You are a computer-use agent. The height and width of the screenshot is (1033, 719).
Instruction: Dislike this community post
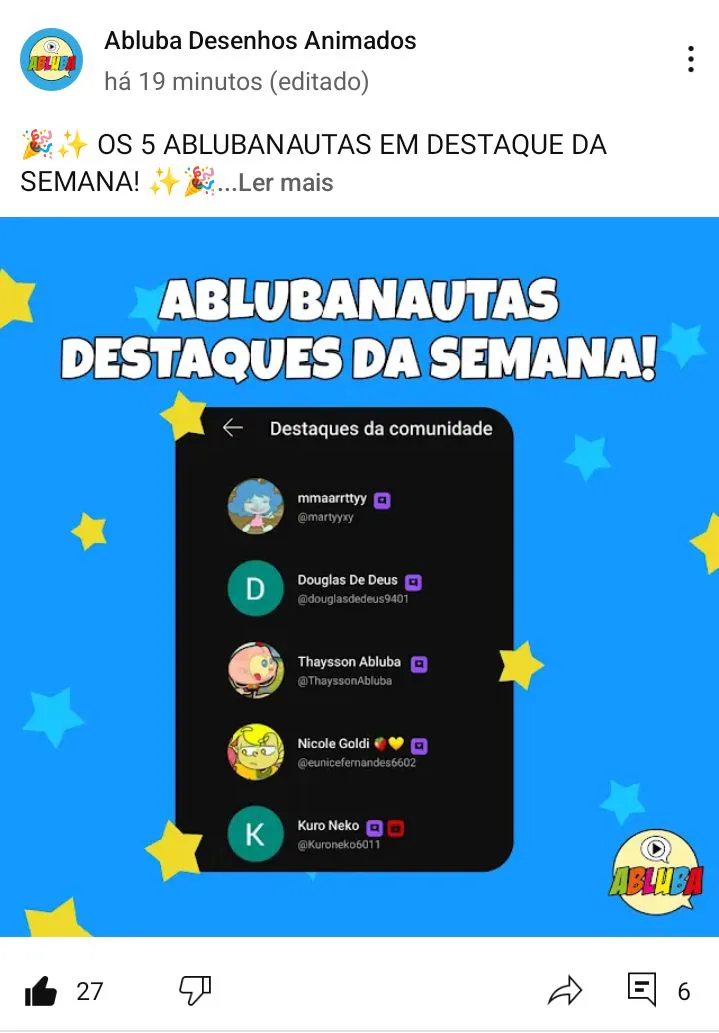coord(195,991)
